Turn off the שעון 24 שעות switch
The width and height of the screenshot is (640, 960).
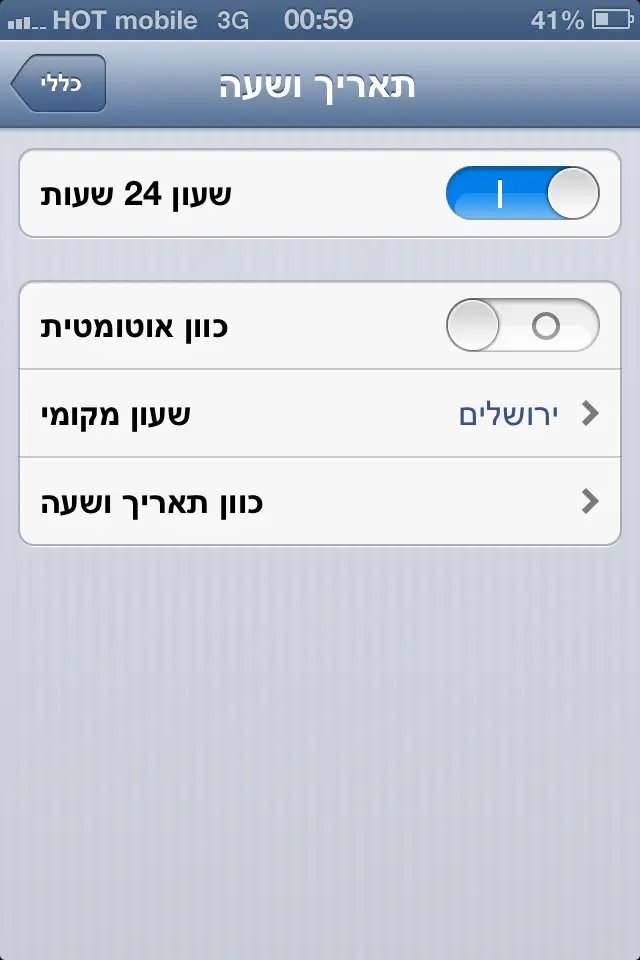(522, 194)
